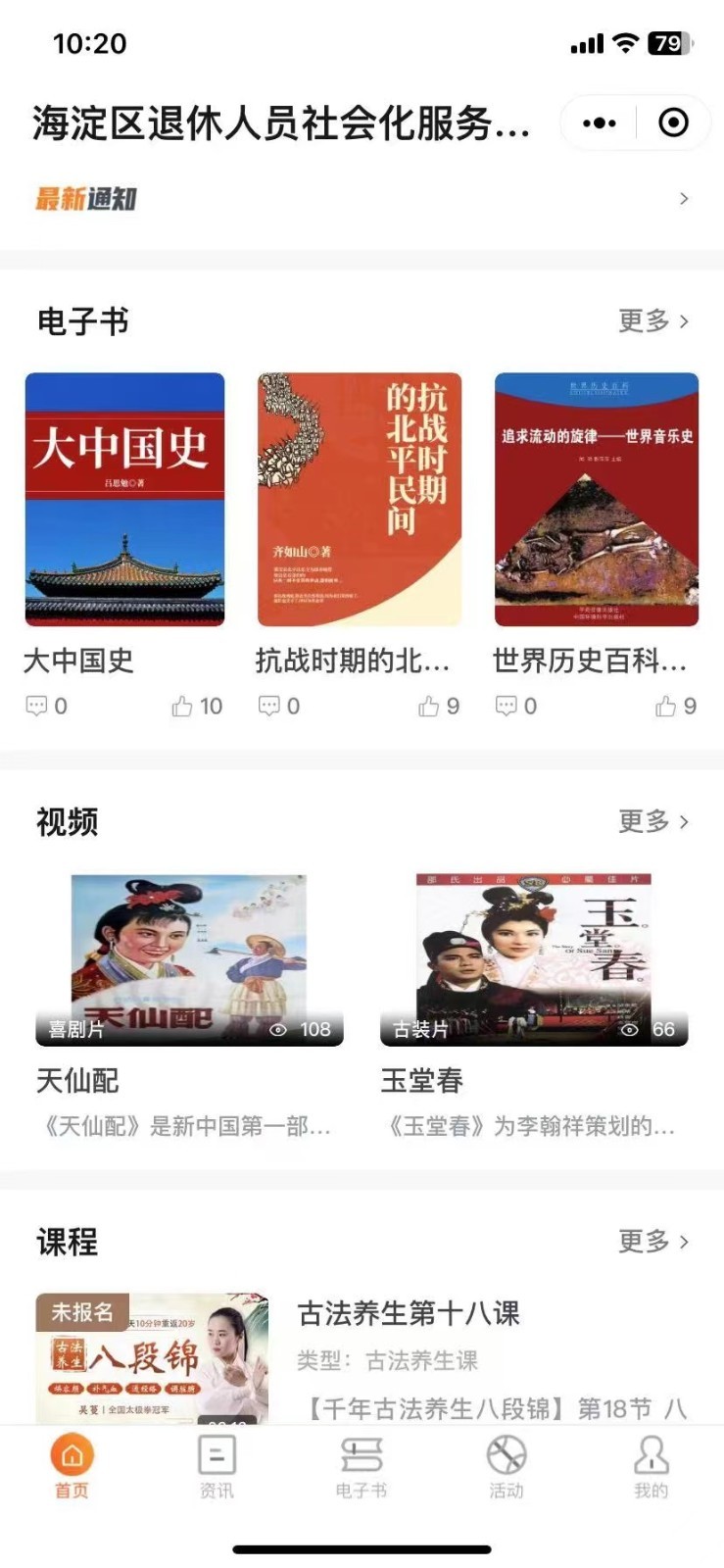Play the 玉堂春 video

tap(534, 960)
